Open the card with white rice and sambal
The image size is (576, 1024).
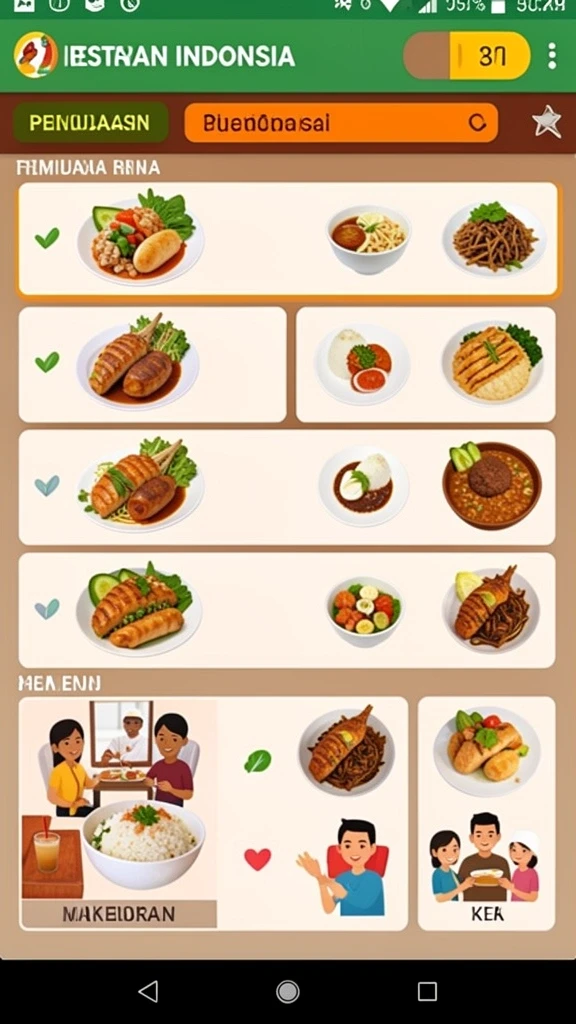[x=426, y=364]
